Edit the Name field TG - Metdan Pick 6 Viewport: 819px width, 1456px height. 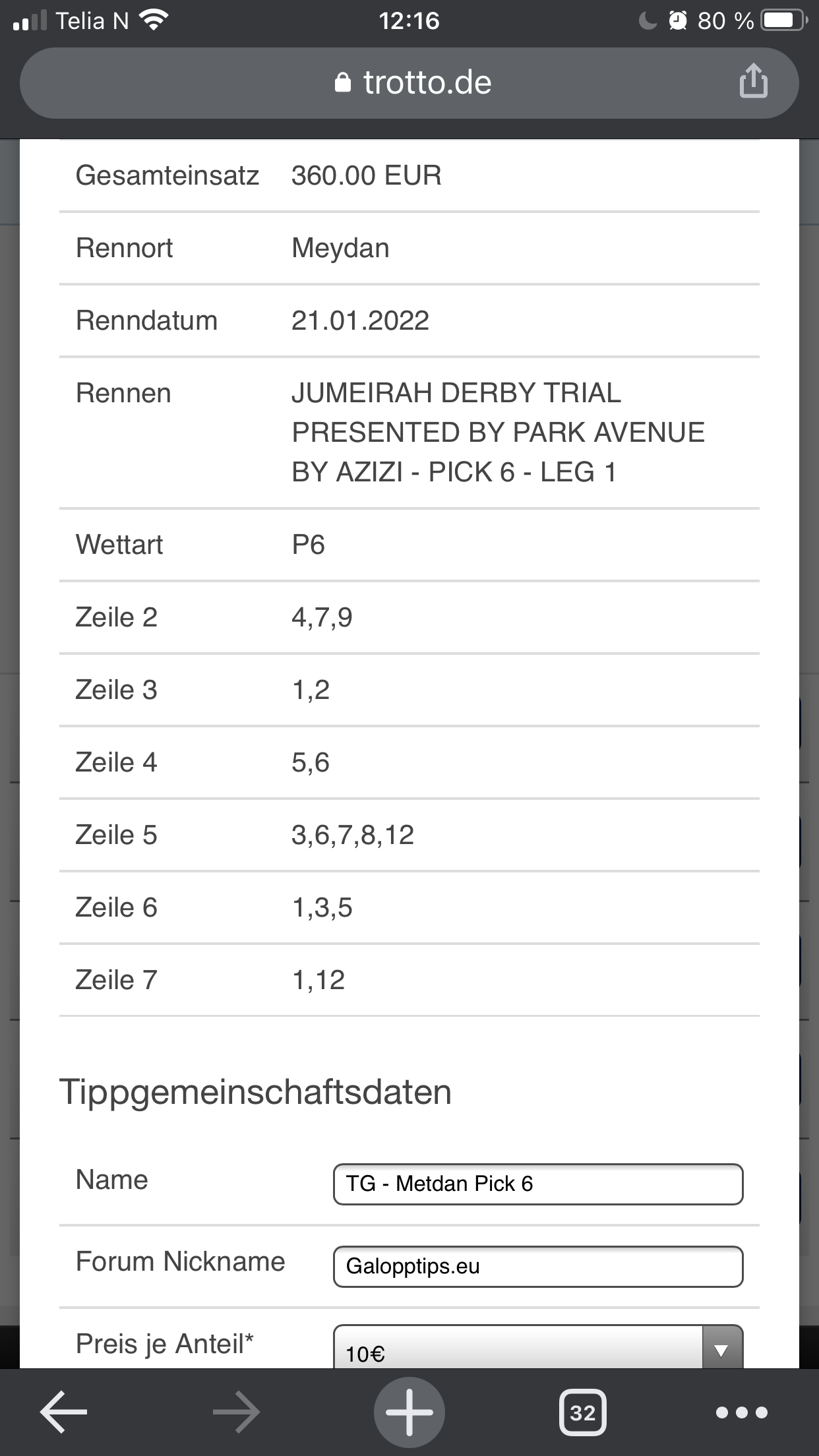click(538, 1184)
